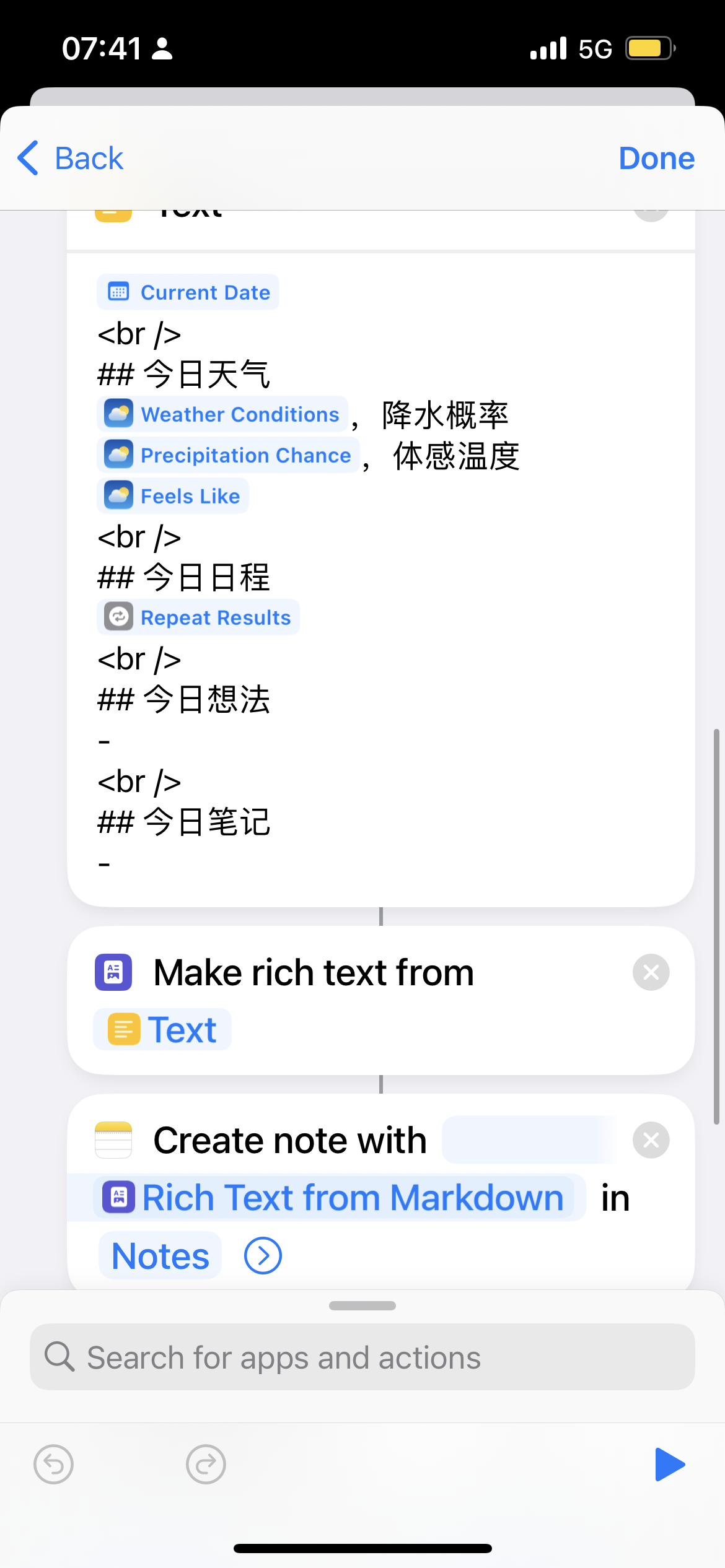
Task: Select the Feels Like variable token
Action: click(174, 496)
